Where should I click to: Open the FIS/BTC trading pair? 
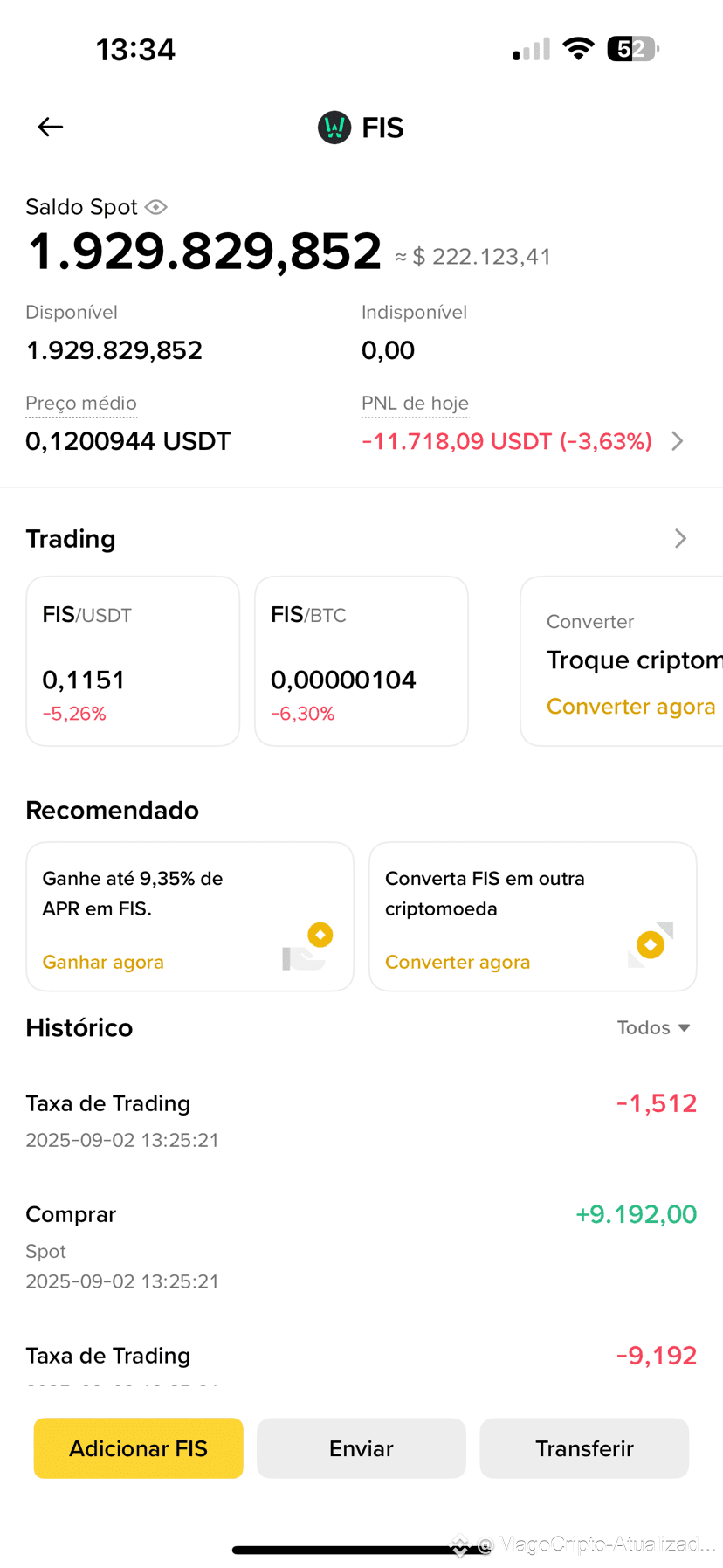pyautogui.click(x=361, y=661)
